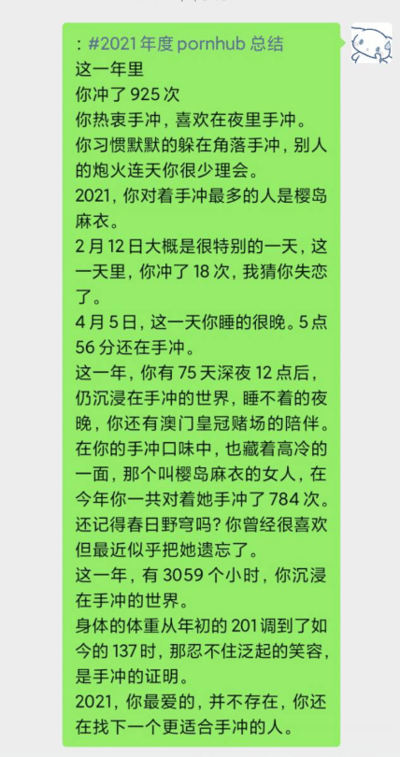Open the sender's cat avatar profile
The width and height of the screenshot is (400, 757).
click(371, 43)
